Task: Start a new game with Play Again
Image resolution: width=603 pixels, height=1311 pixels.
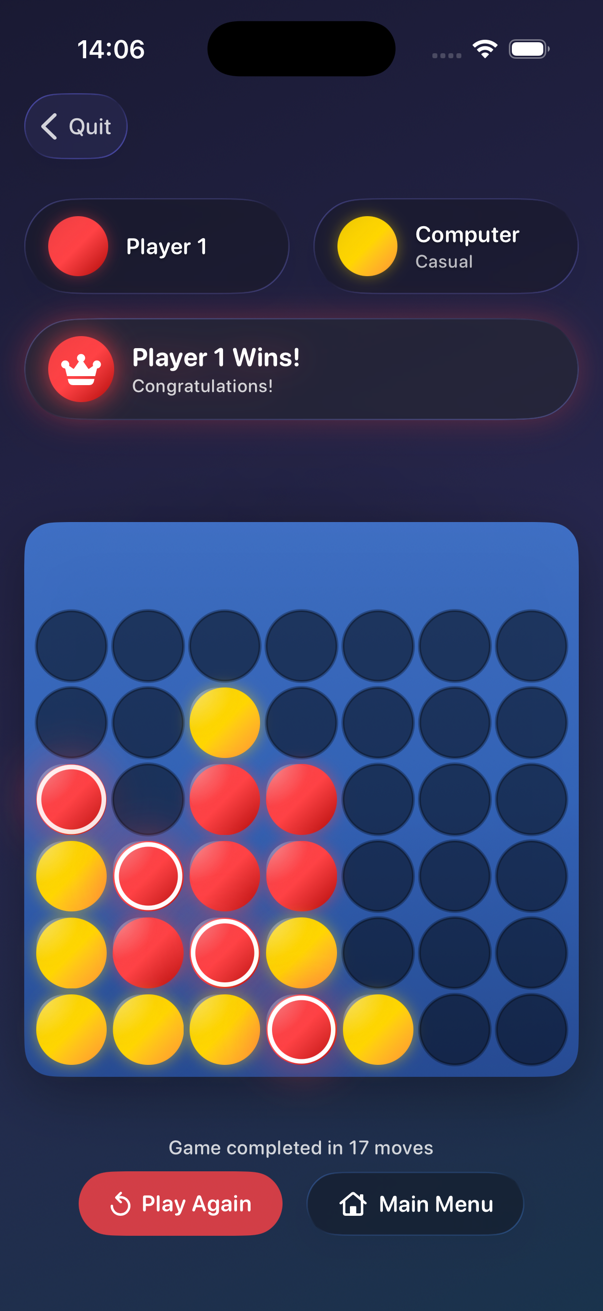Action: pos(181,1204)
